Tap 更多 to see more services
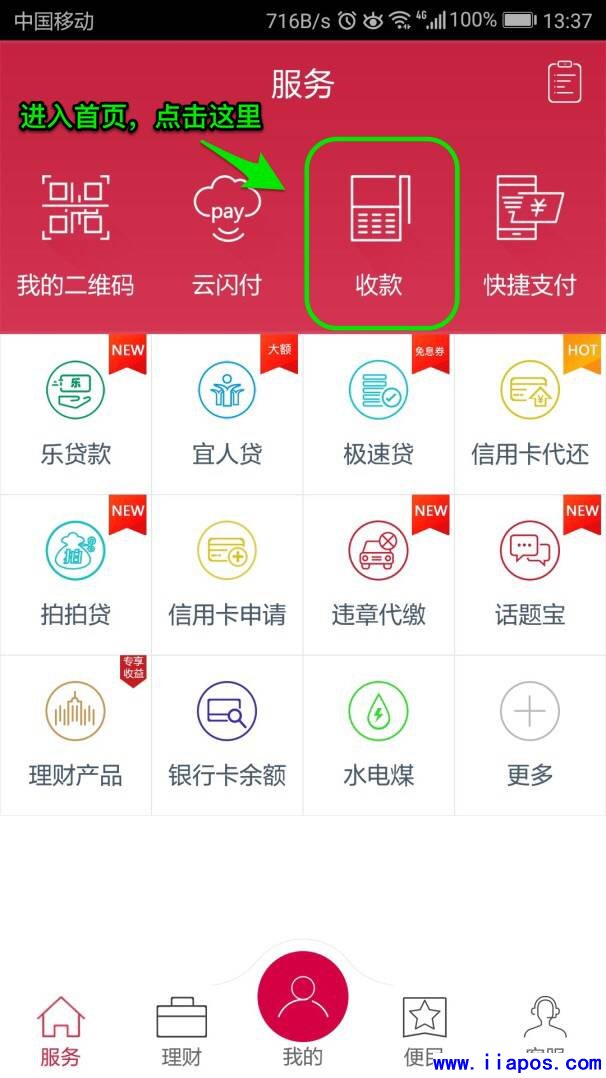 tap(530, 735)
